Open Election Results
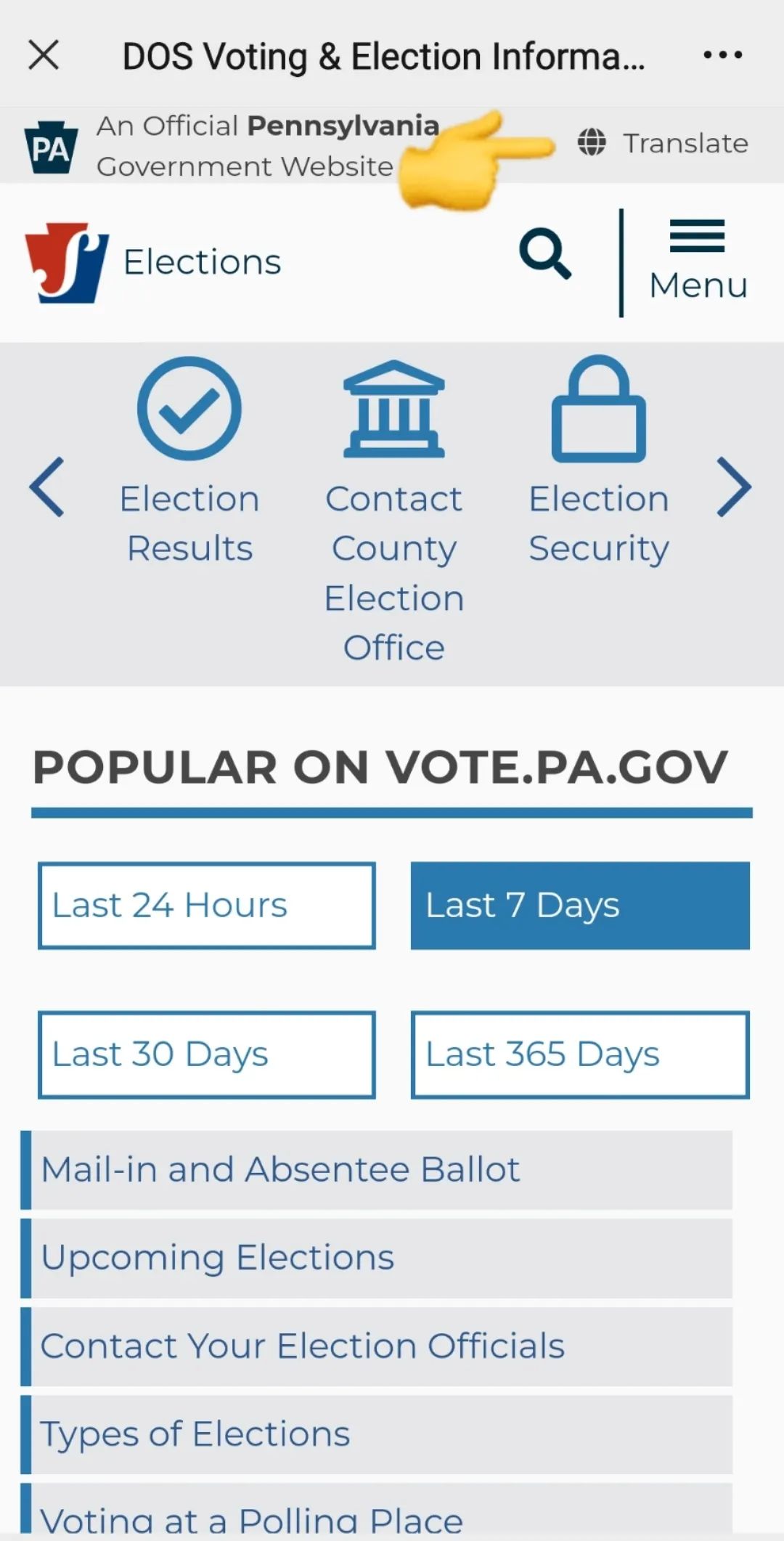The image size is (784, 1541). 189,461
